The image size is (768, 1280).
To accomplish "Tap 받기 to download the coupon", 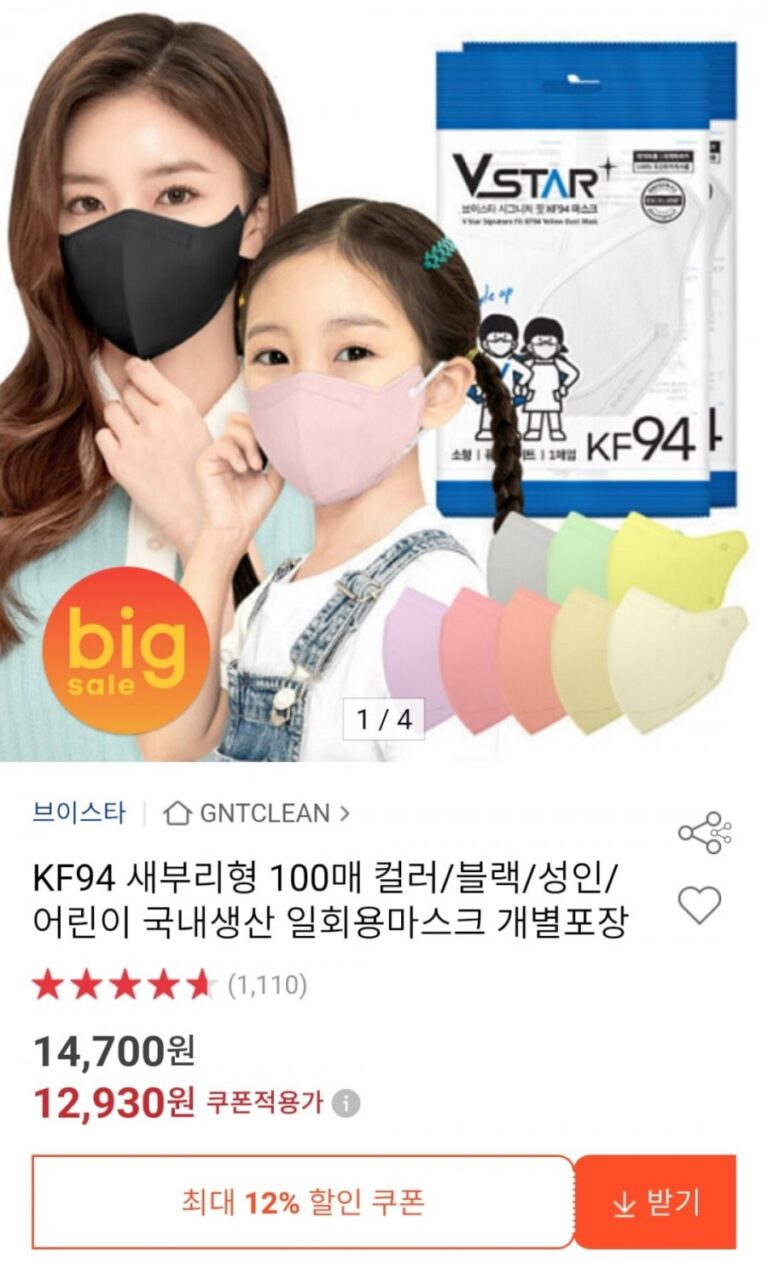I will [656, 1202].
